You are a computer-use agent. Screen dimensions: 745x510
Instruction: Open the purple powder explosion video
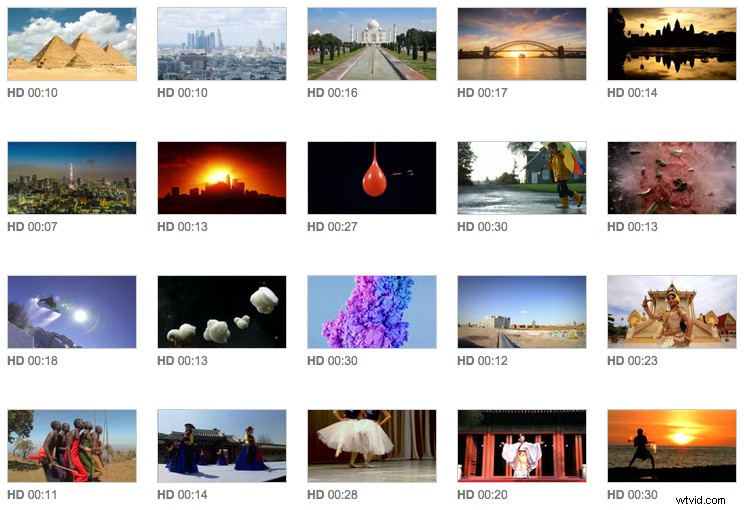pyautogui.click(x=372, y=312)
